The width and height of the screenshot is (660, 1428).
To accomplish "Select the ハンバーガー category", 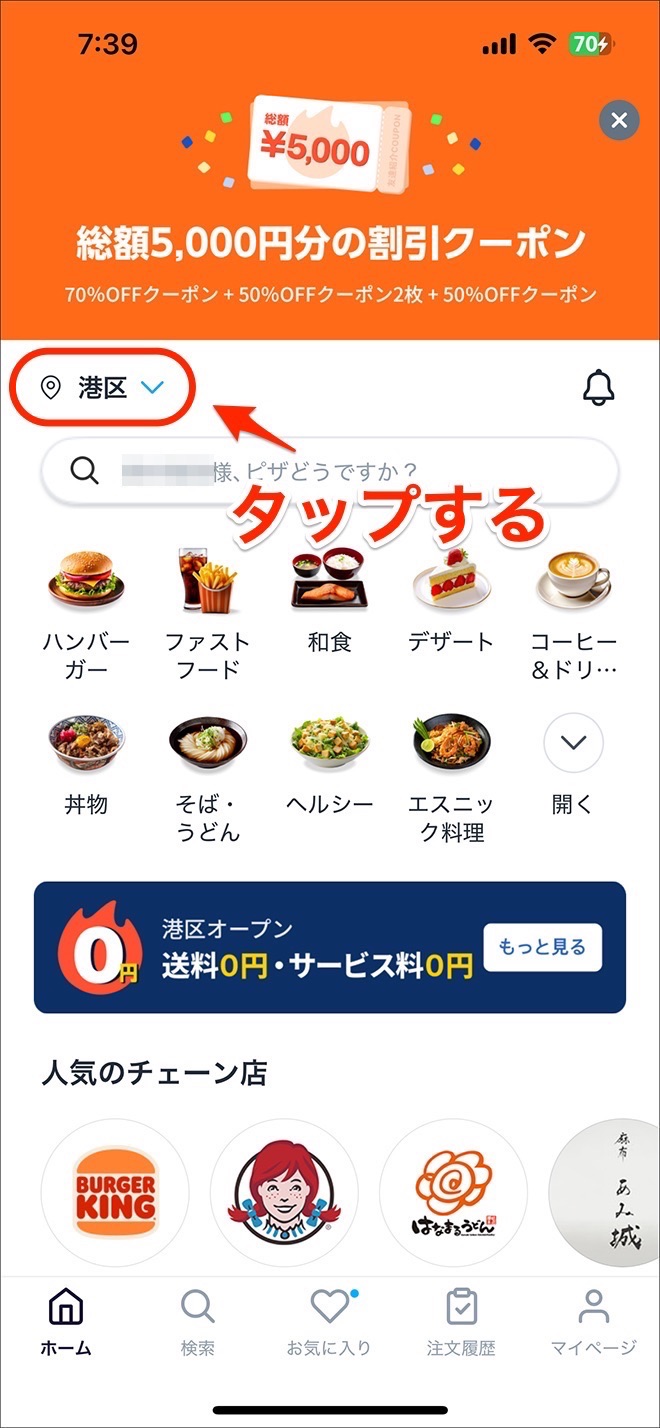I will [x=85, y=610].
